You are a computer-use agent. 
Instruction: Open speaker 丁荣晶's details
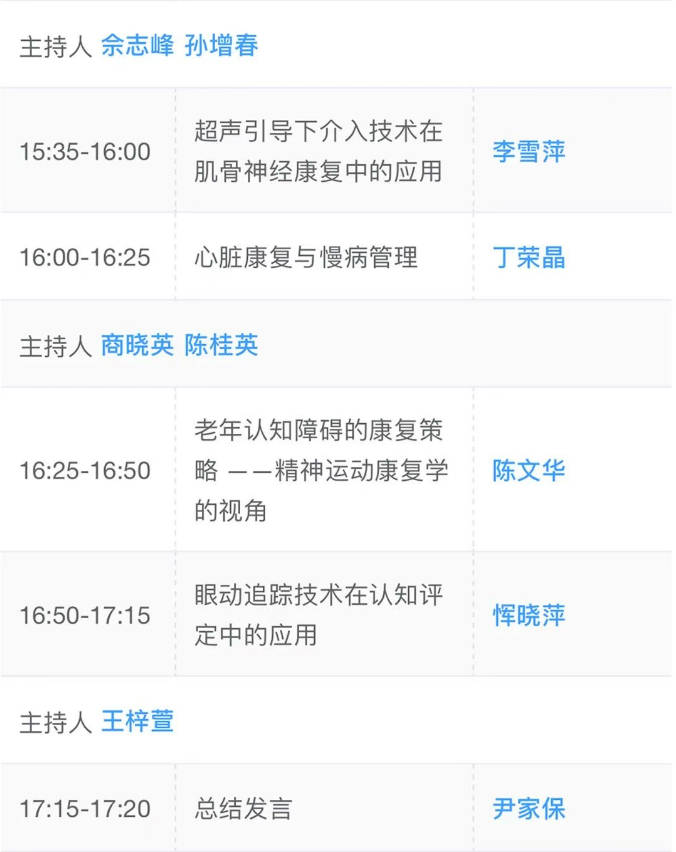point(528,257)
